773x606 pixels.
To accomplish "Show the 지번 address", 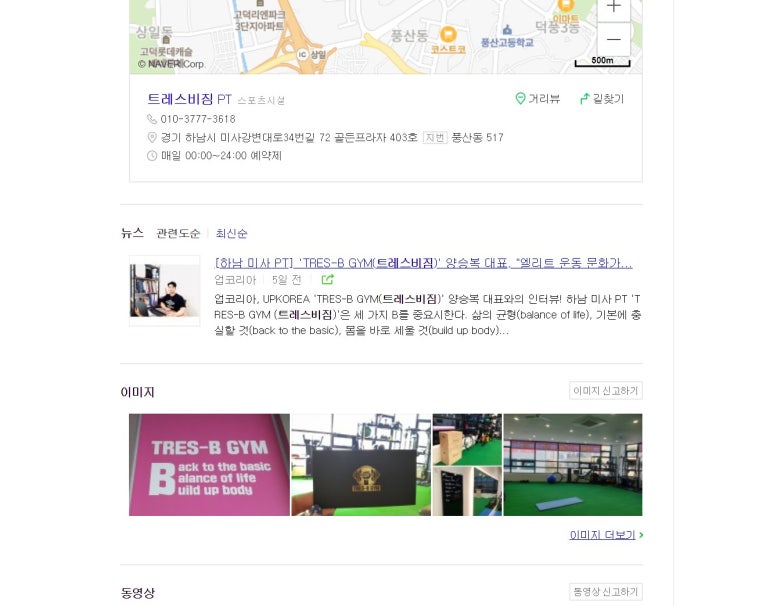I will (x=434, y=138).
